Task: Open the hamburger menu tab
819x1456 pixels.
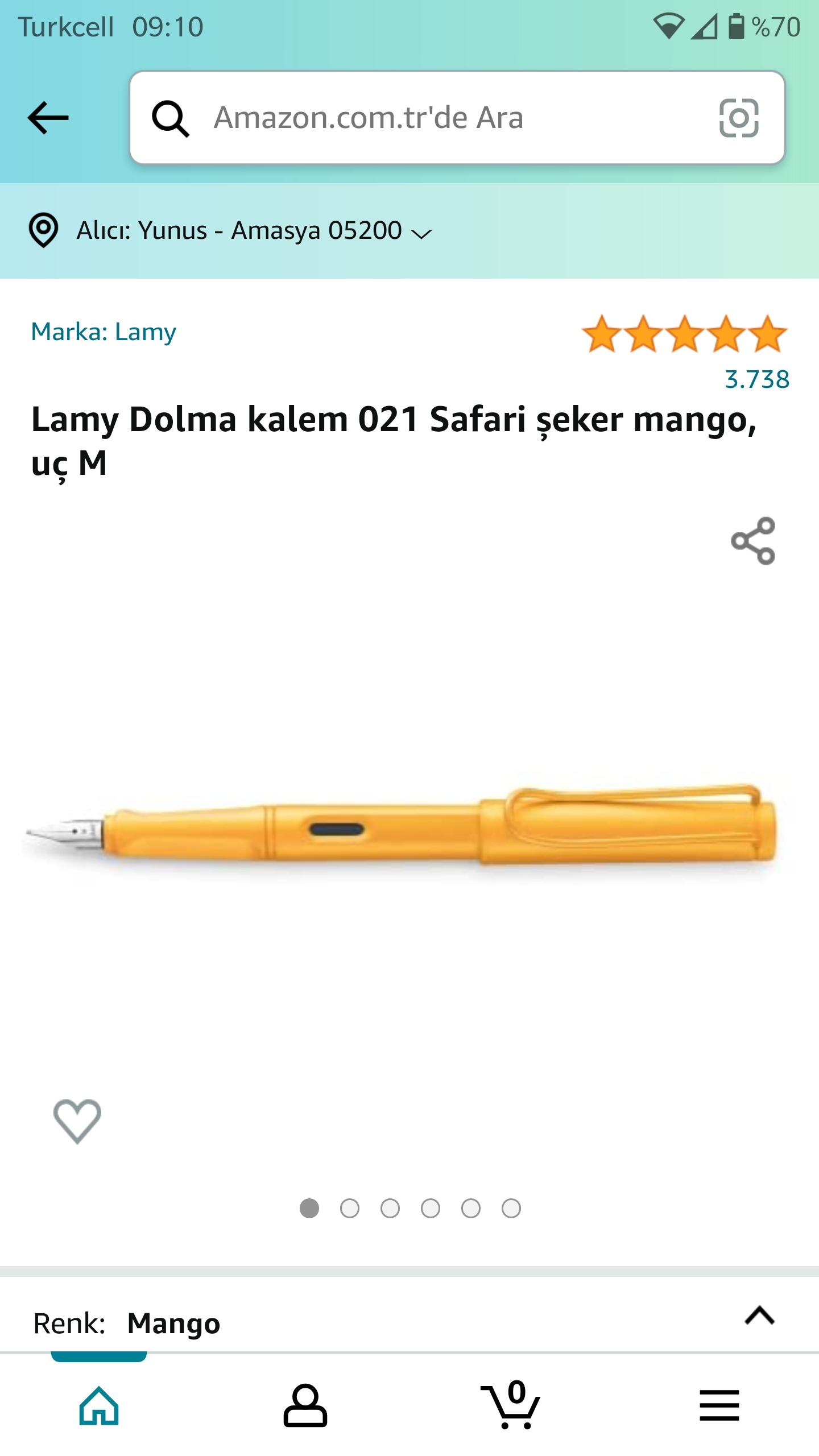Action: [x=719, y=1405]
